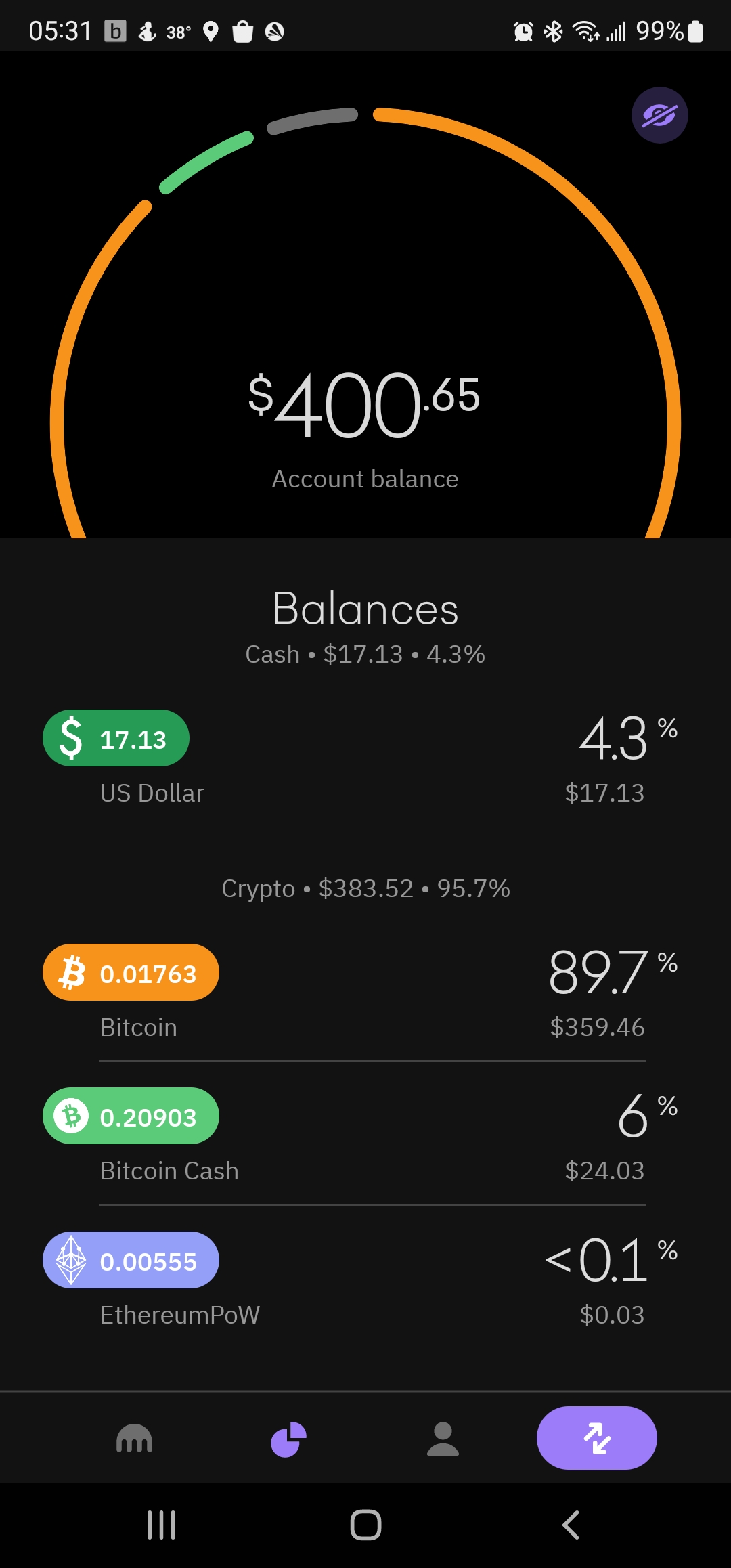Go to the account profile tab
731x1568 pixels.
pos(443,1438)
